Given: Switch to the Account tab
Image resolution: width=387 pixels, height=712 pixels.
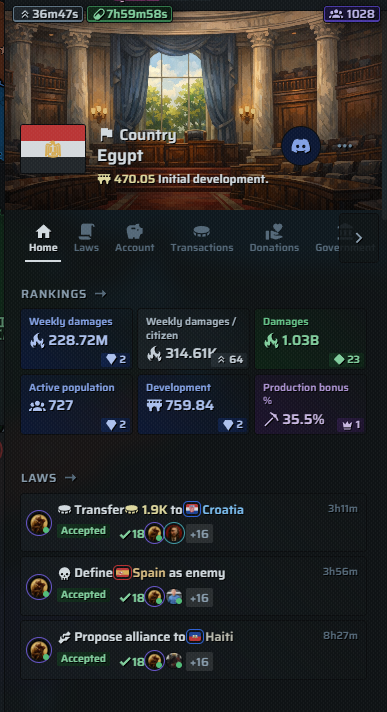Looking at the screenshot, I should point(134,239).
